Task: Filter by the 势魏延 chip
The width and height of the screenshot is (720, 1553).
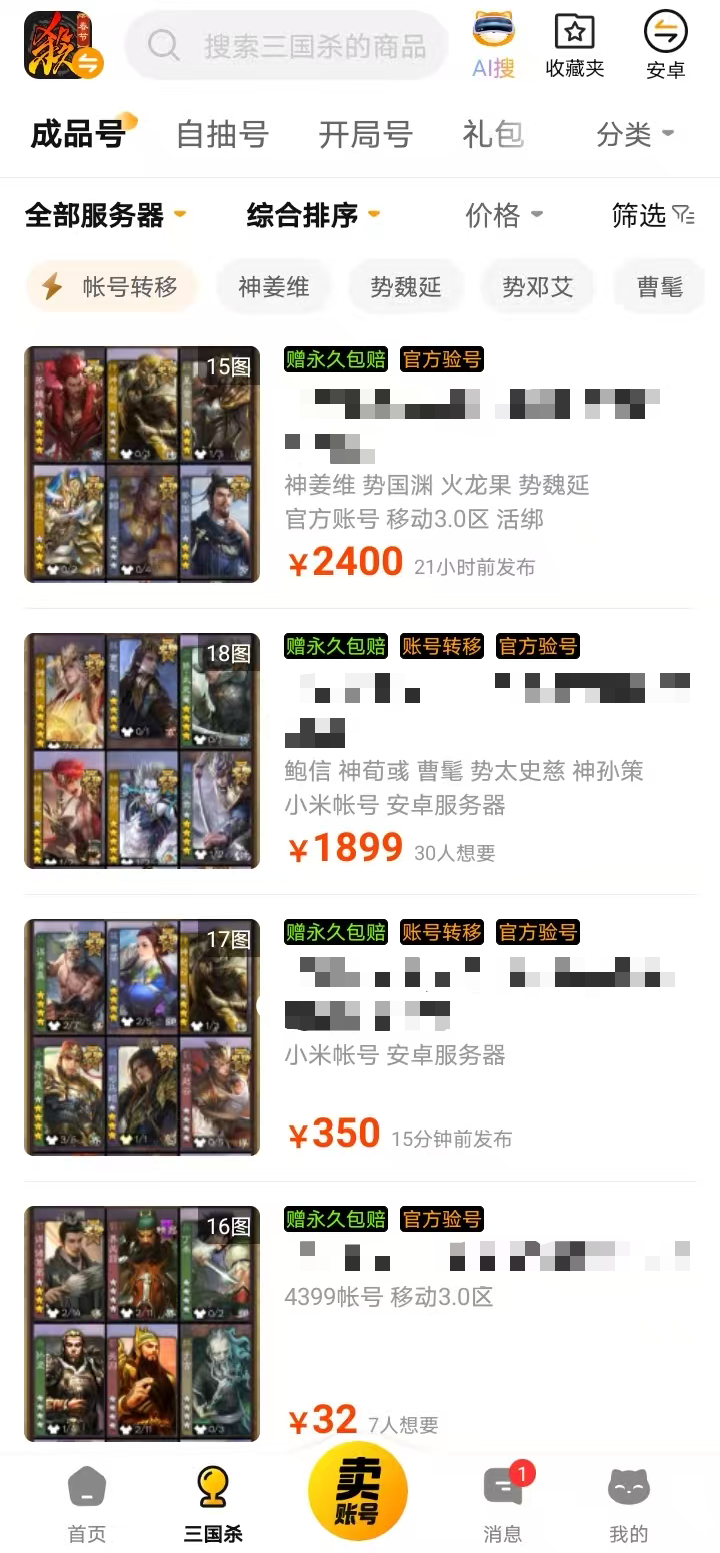Action: [x=405, y=287]
